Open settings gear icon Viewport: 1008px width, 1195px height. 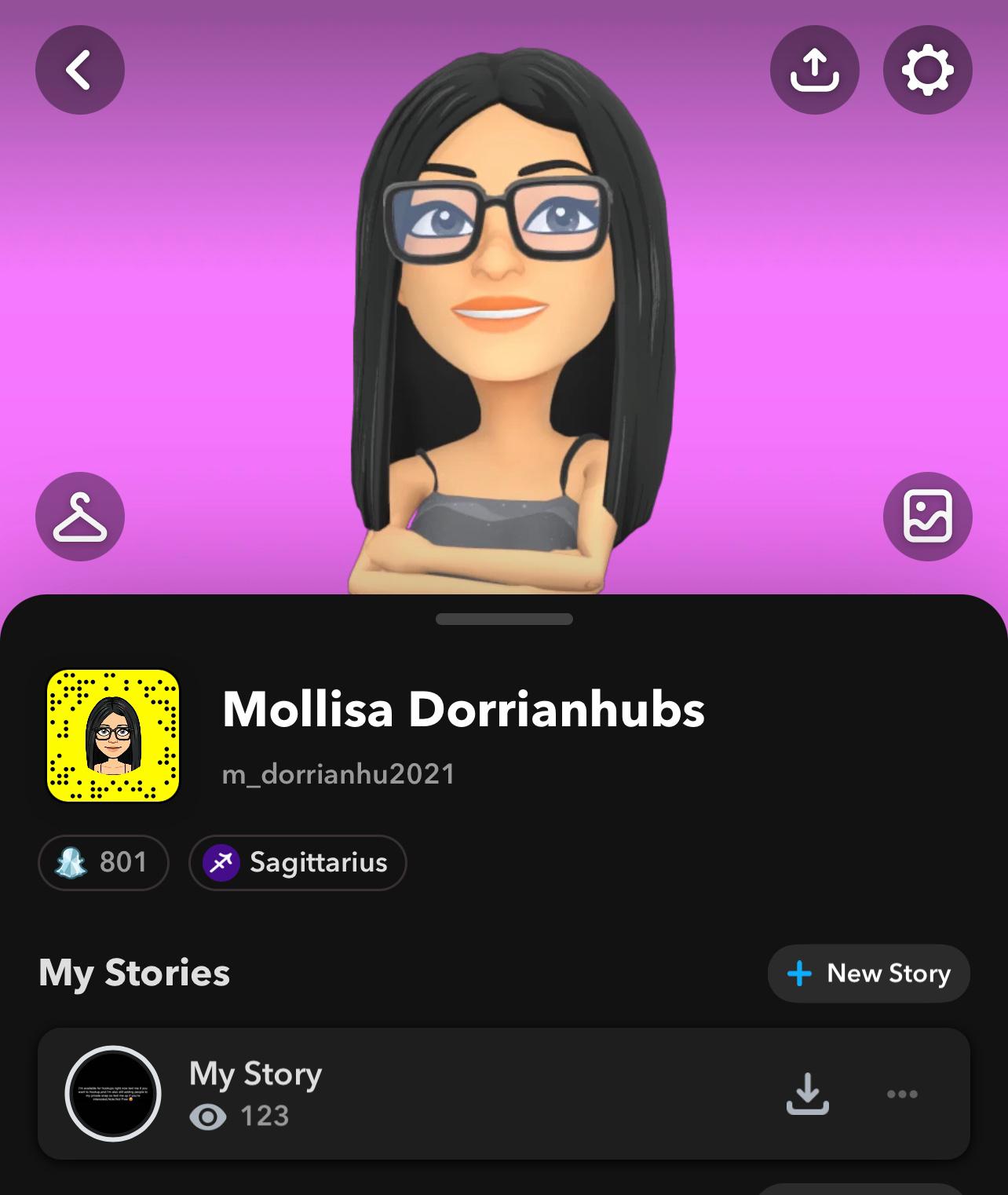click(927, 70)
